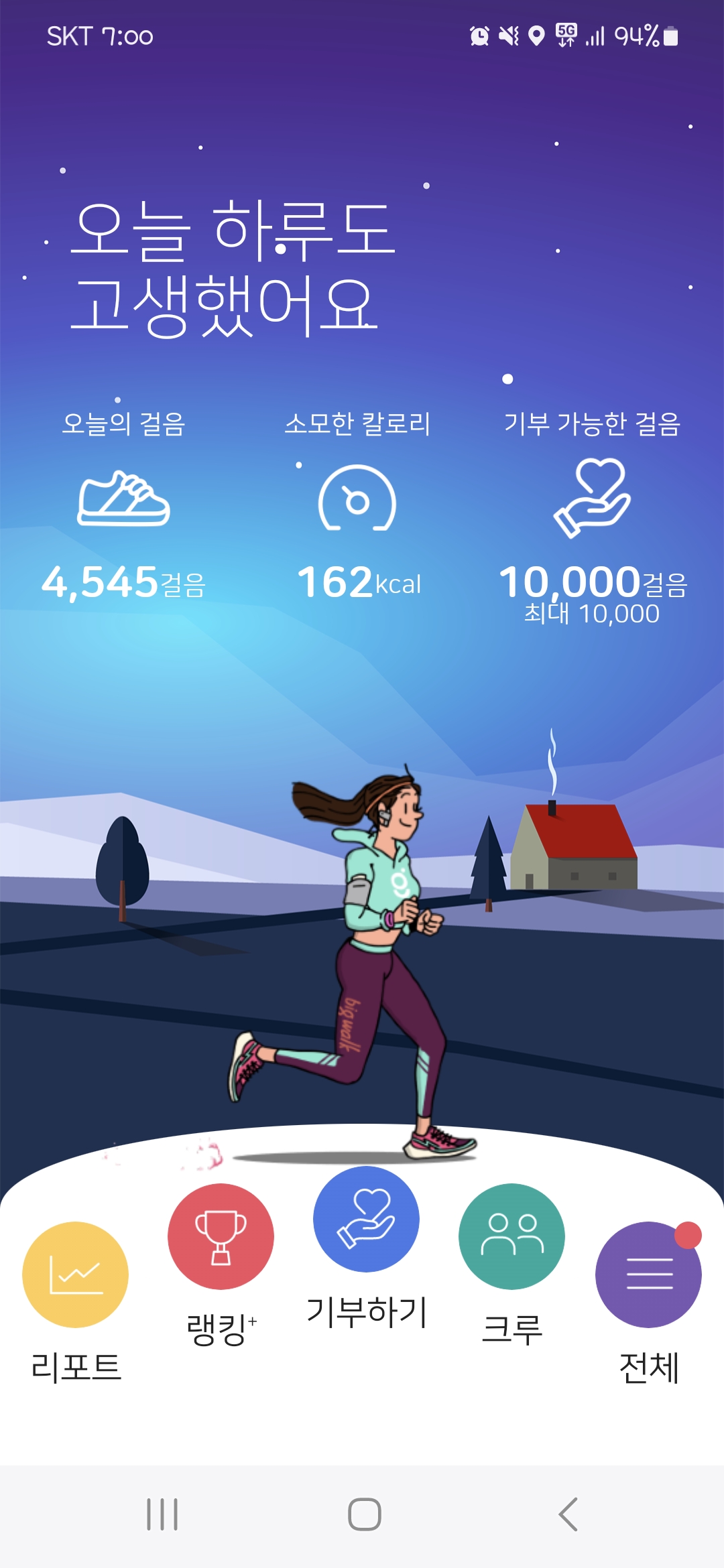Go back with the system back button
Screen dimensions: 724x1568
pyautogui.click(x=568, y=1514)
